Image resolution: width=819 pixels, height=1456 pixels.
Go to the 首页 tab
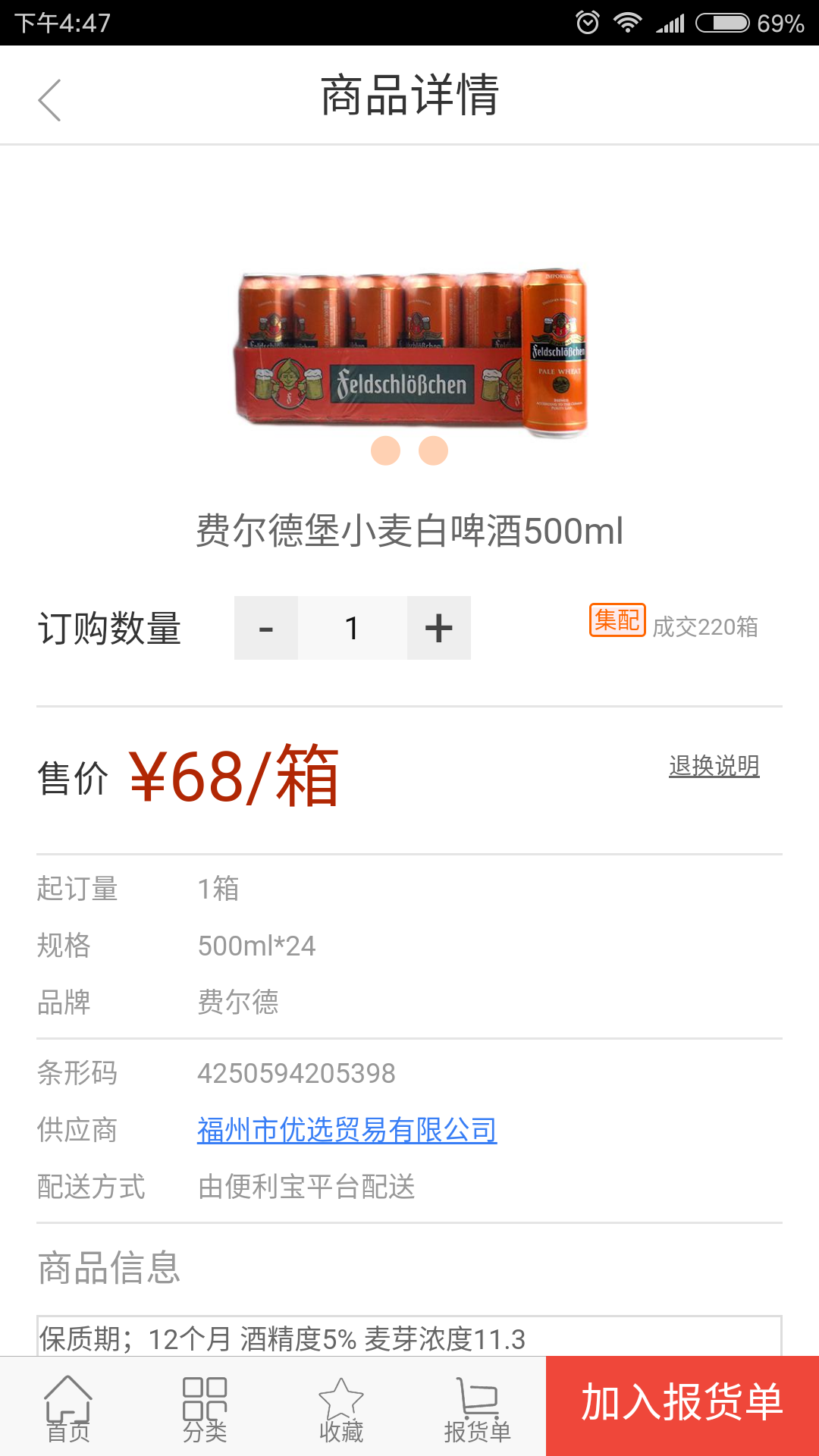tap(68, 1407)
